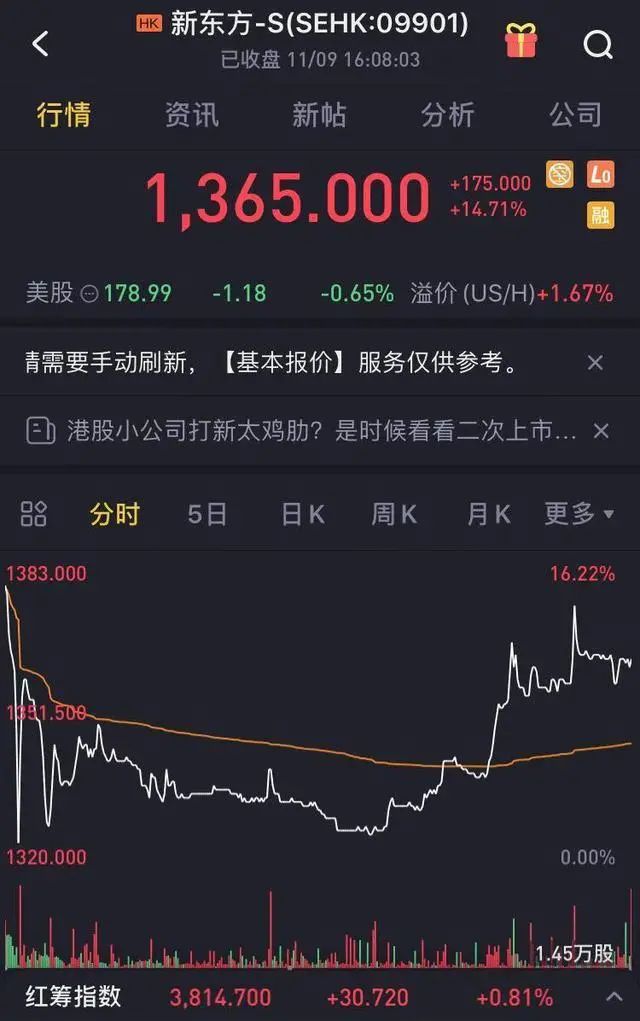Expand the 红筹指数 index bar

coord(615,997)
